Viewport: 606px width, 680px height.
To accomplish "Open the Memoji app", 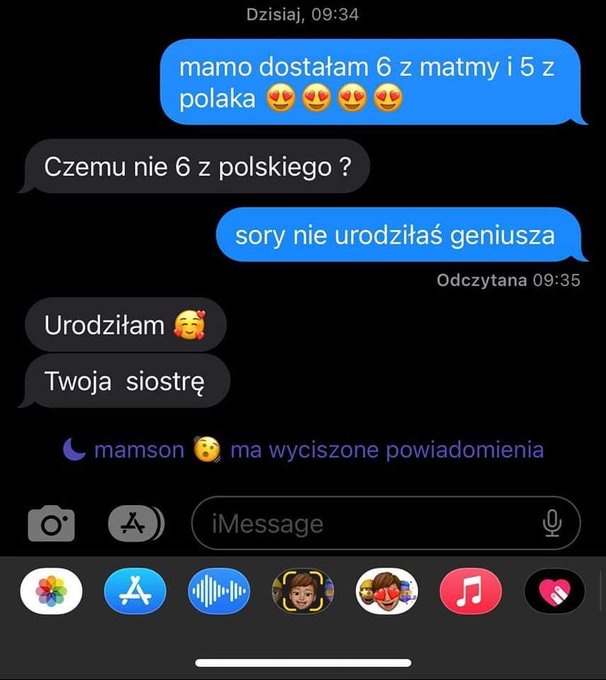I will [303, 592].
